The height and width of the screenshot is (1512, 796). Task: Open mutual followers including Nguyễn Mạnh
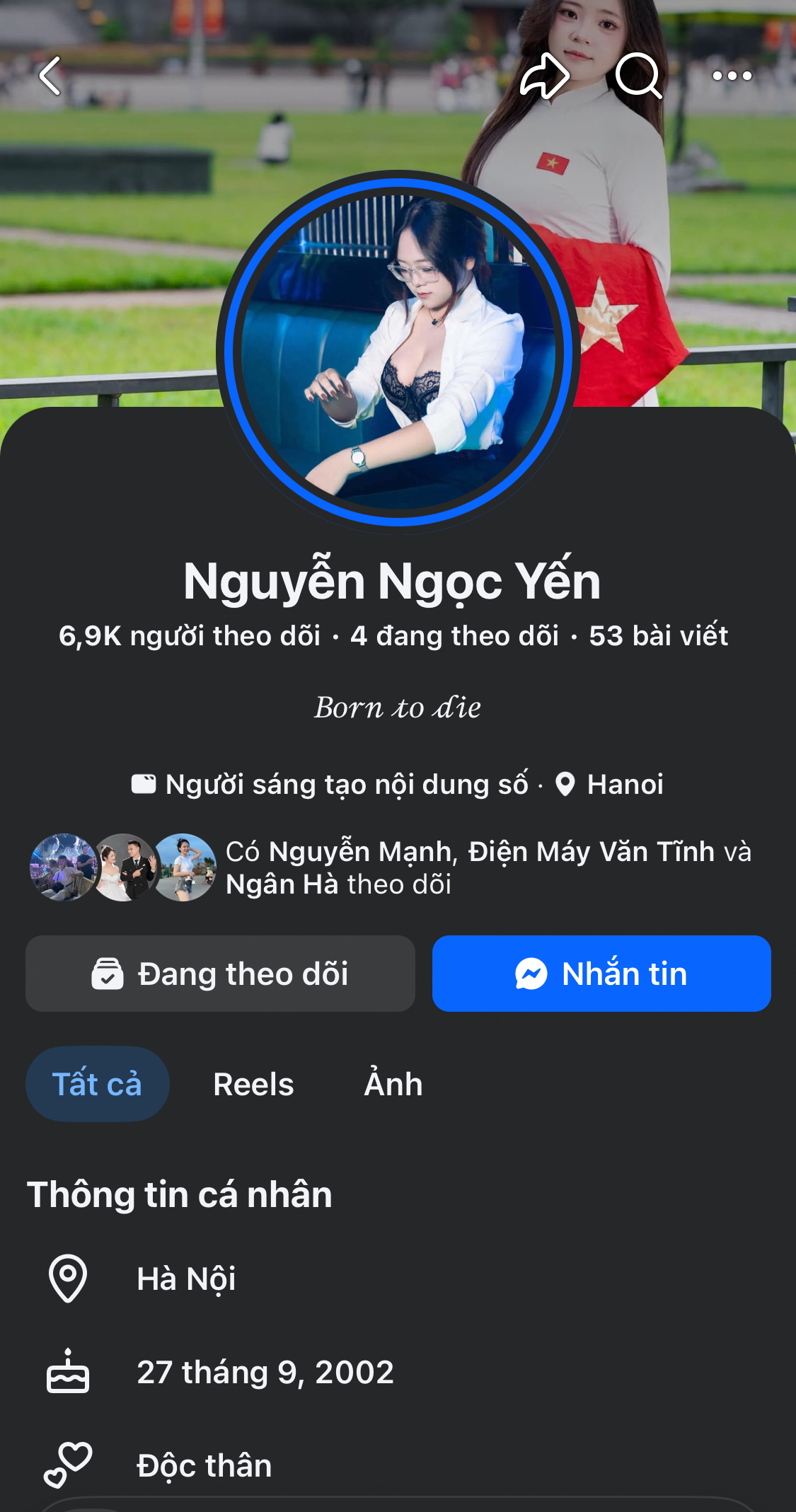point(391,867)
